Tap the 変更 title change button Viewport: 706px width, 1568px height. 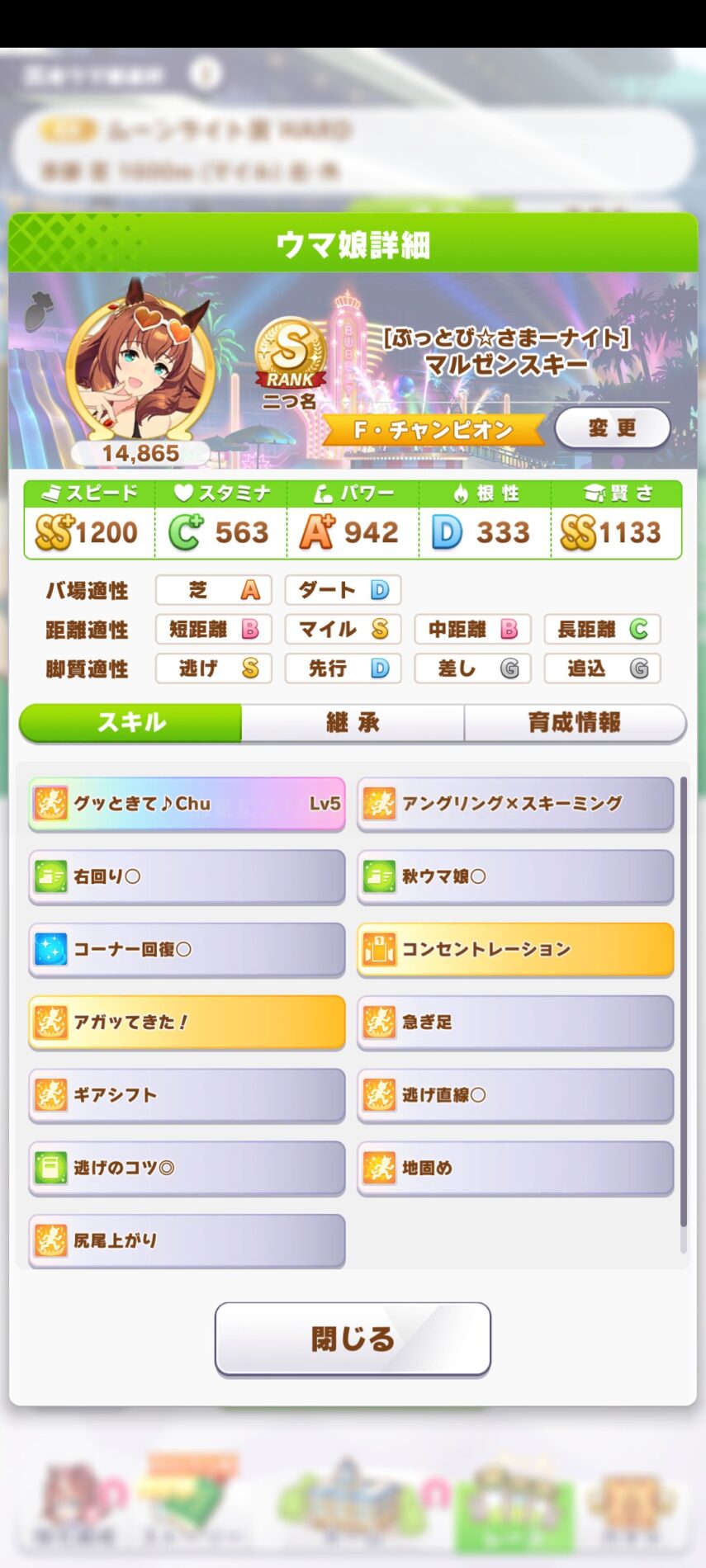(x=612, y=427)
